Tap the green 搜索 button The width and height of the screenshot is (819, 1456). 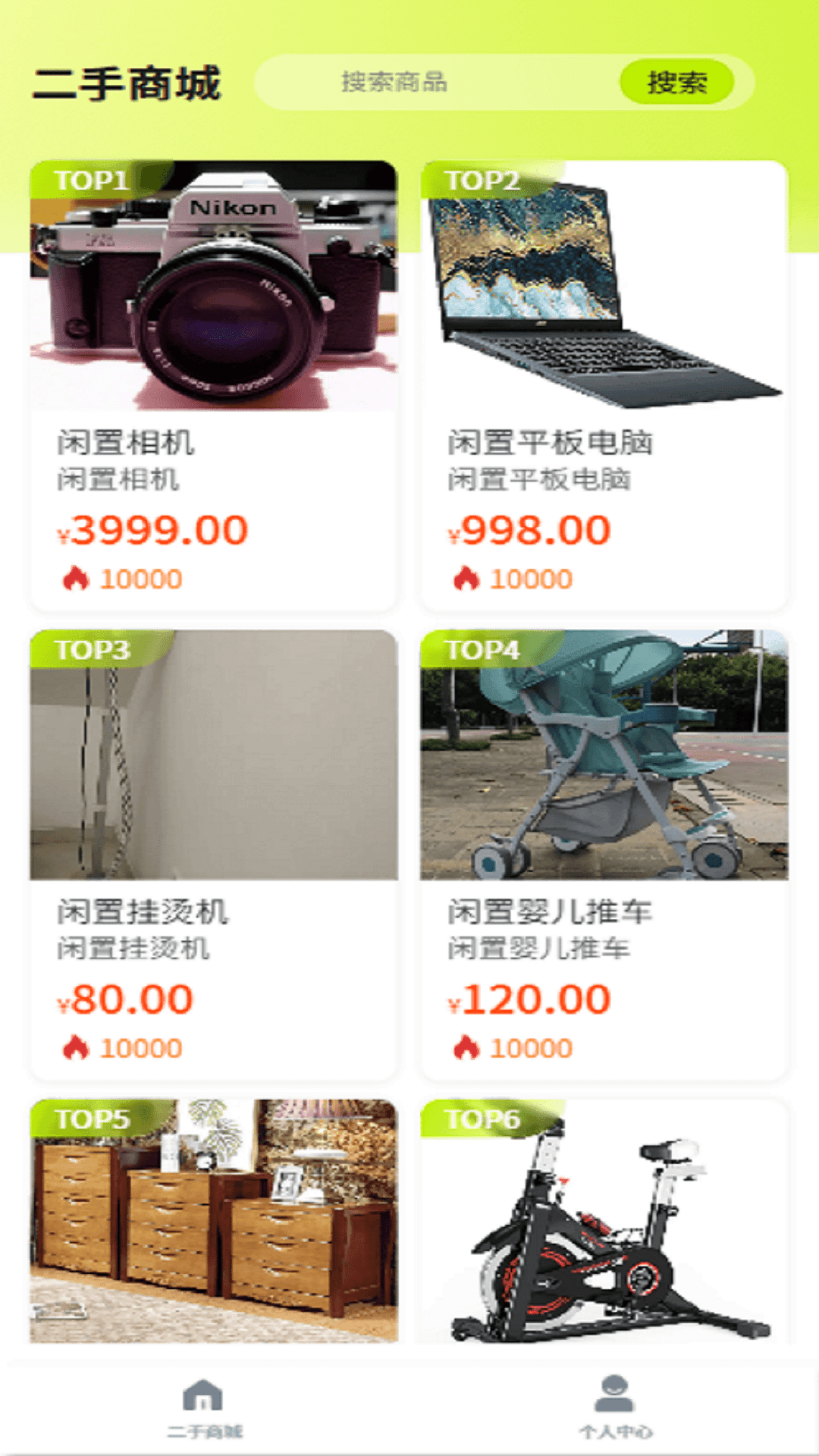coord(676,82)
